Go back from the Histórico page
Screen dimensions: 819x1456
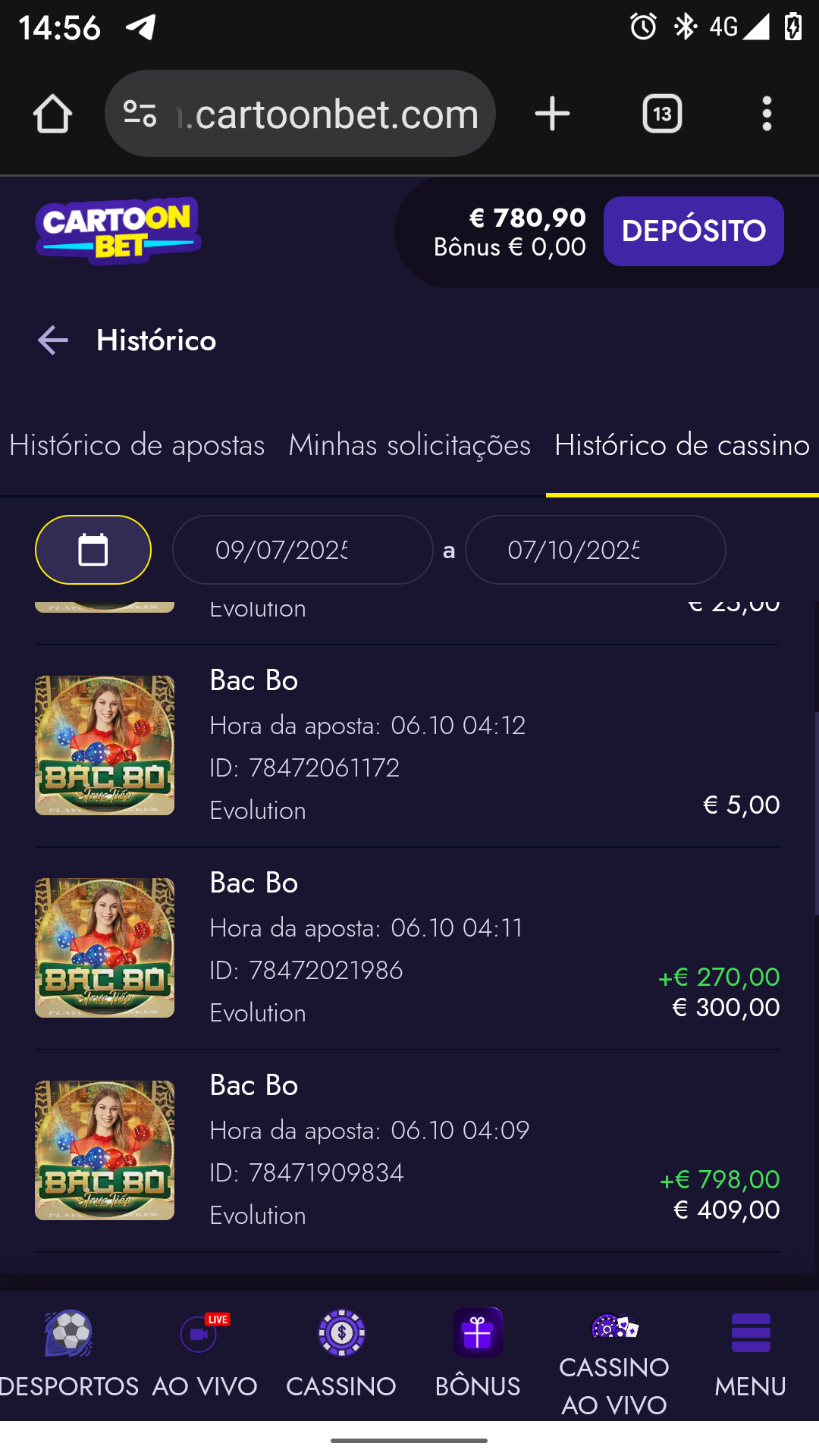point(53,340)
